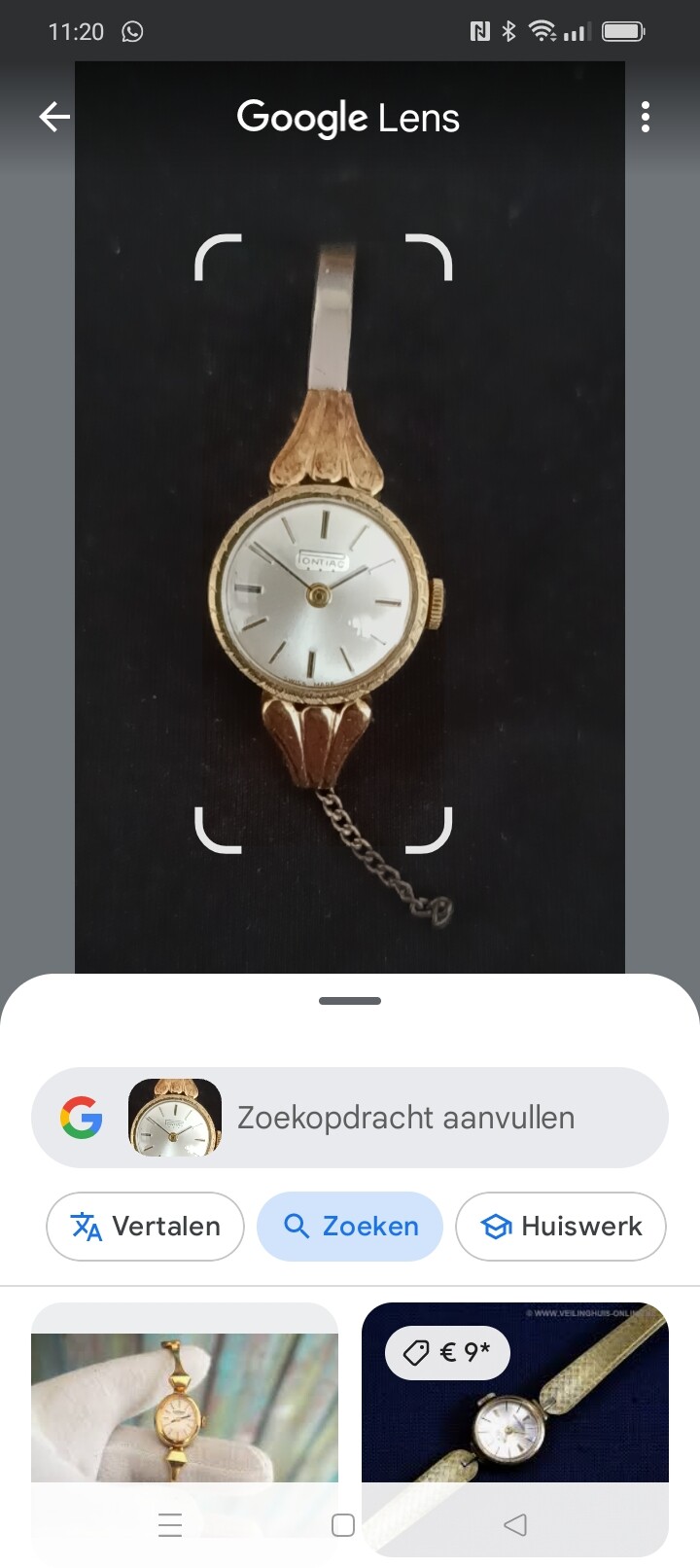Screen dimensions: 700x1568
Task: Select the Vertalen chip
Action: [145, 1227]
